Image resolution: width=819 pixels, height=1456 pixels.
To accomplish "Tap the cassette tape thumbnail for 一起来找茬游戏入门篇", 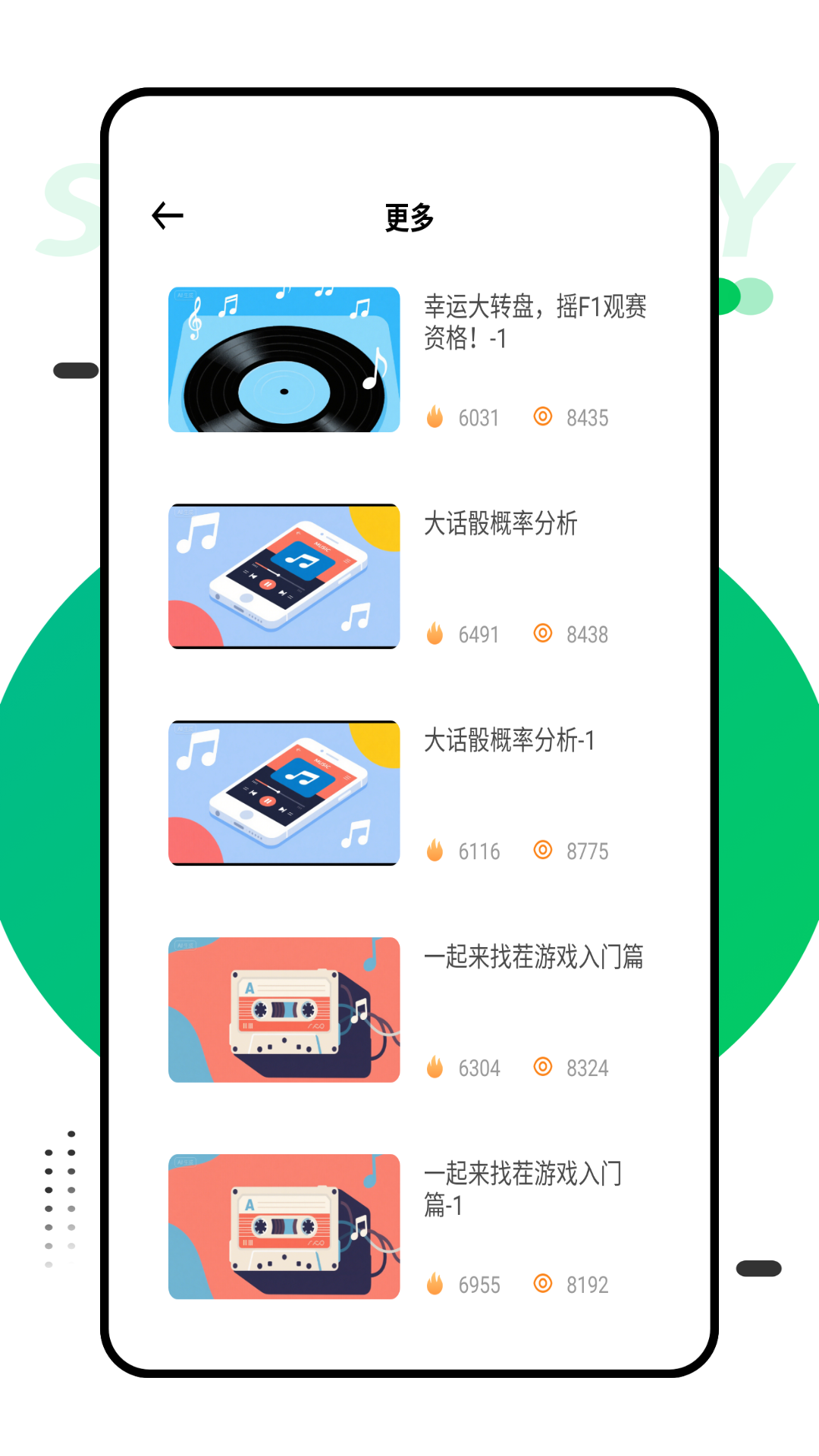I will pyautogui.click(x=284, y=1009).
